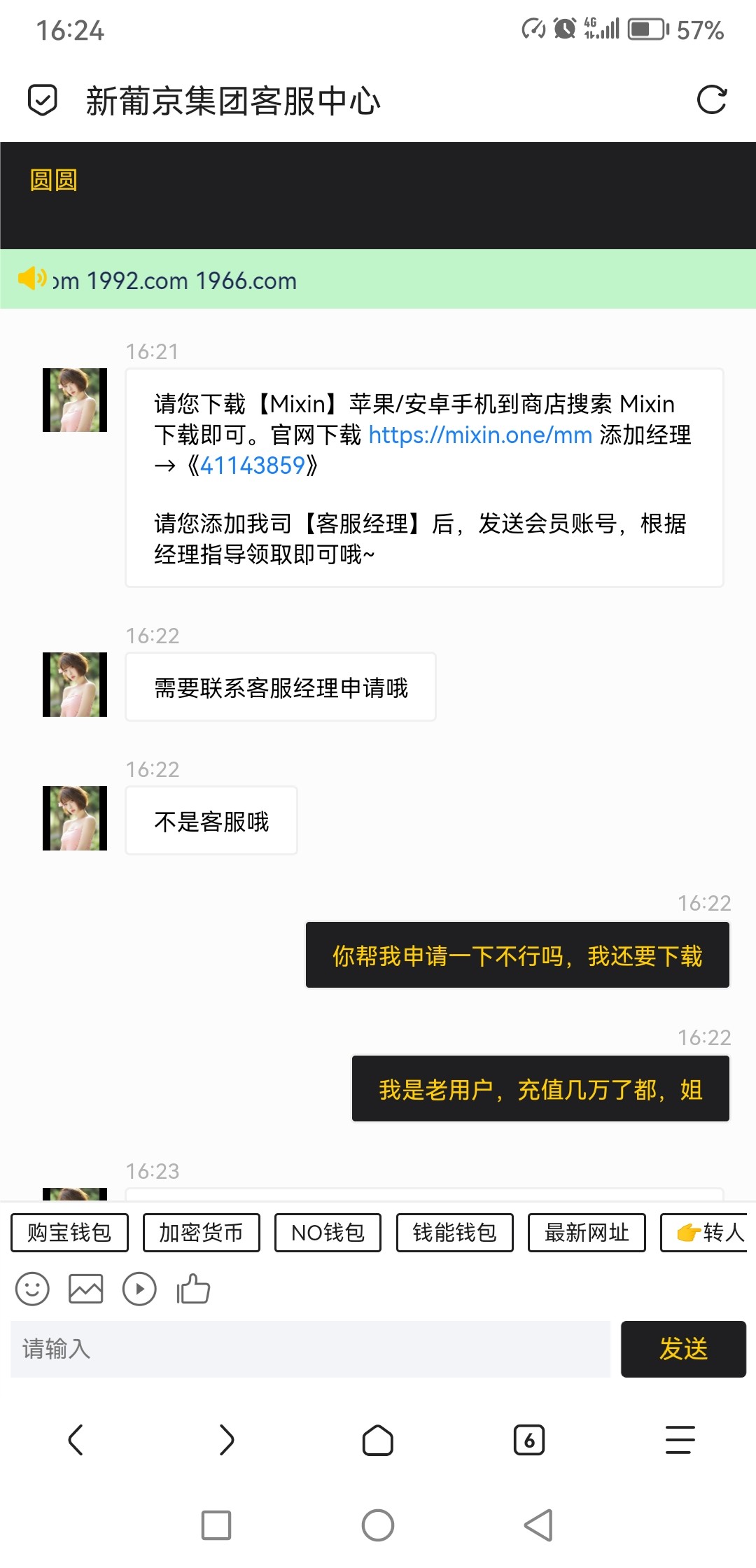Viewport: 756px width, 1568px height.
Task: Reload the page with the refresh icon
Action: point(712,100)
